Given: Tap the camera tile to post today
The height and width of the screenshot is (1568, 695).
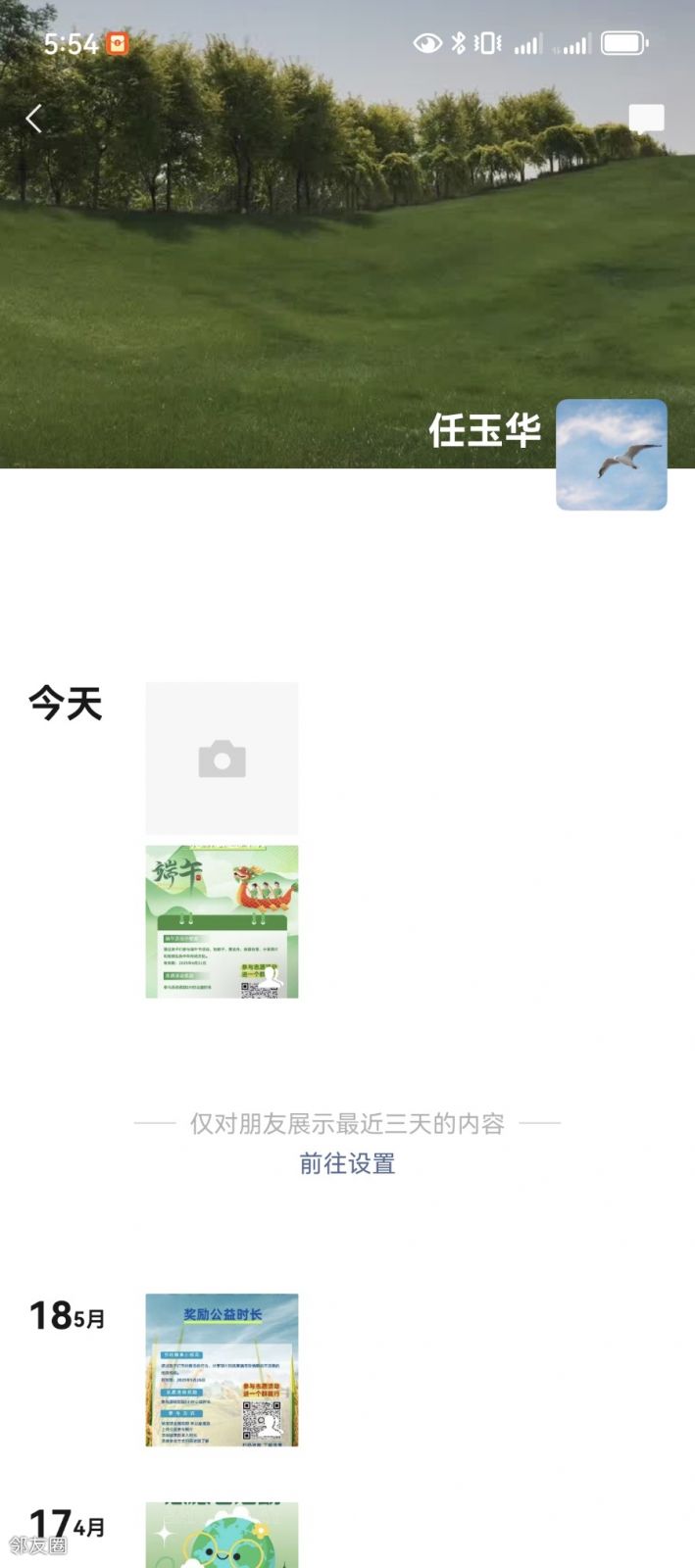Looking at the screenshot, I should [x=222, y=758].
